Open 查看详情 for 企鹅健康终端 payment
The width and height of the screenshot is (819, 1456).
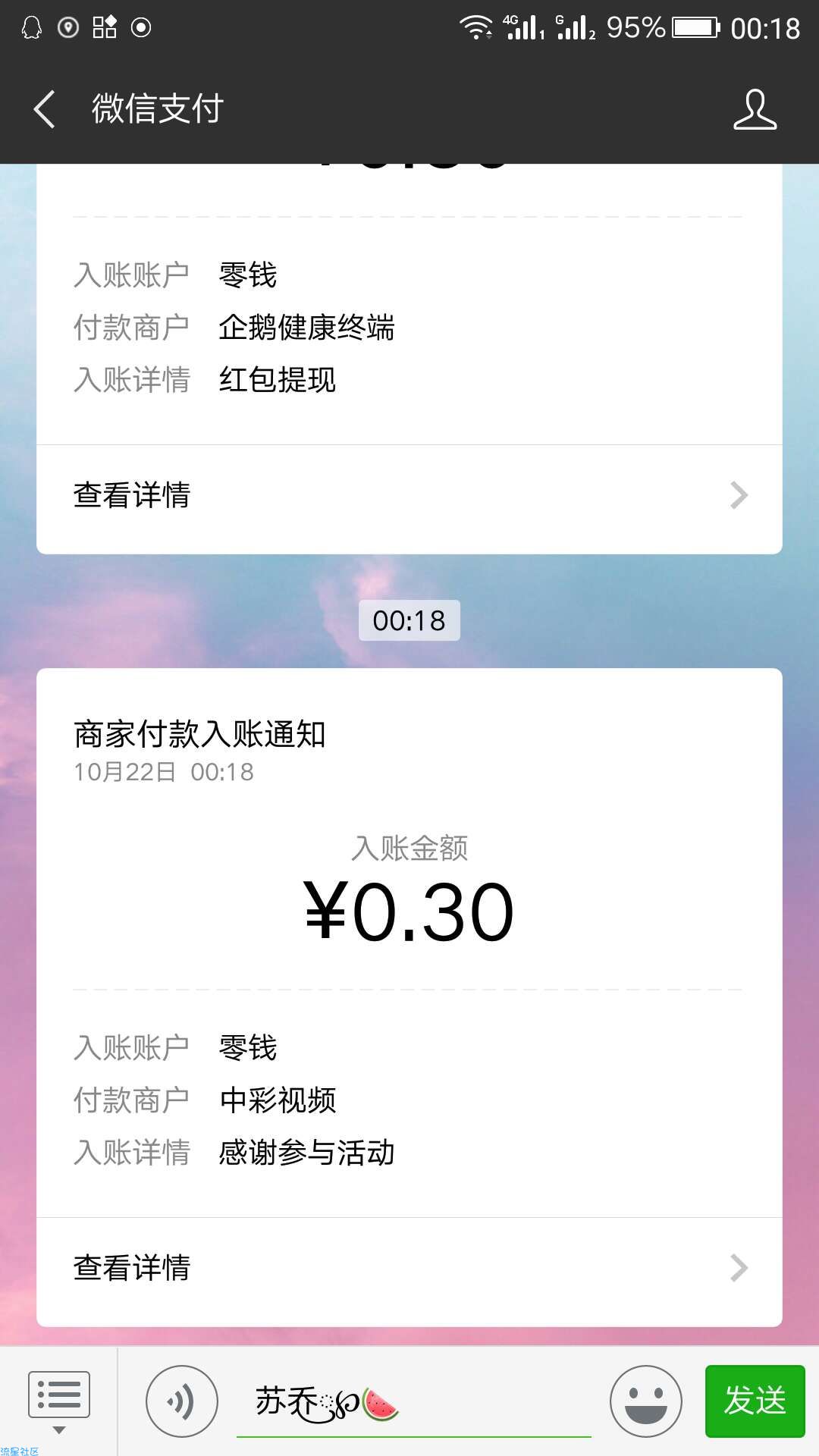(409, 496)
